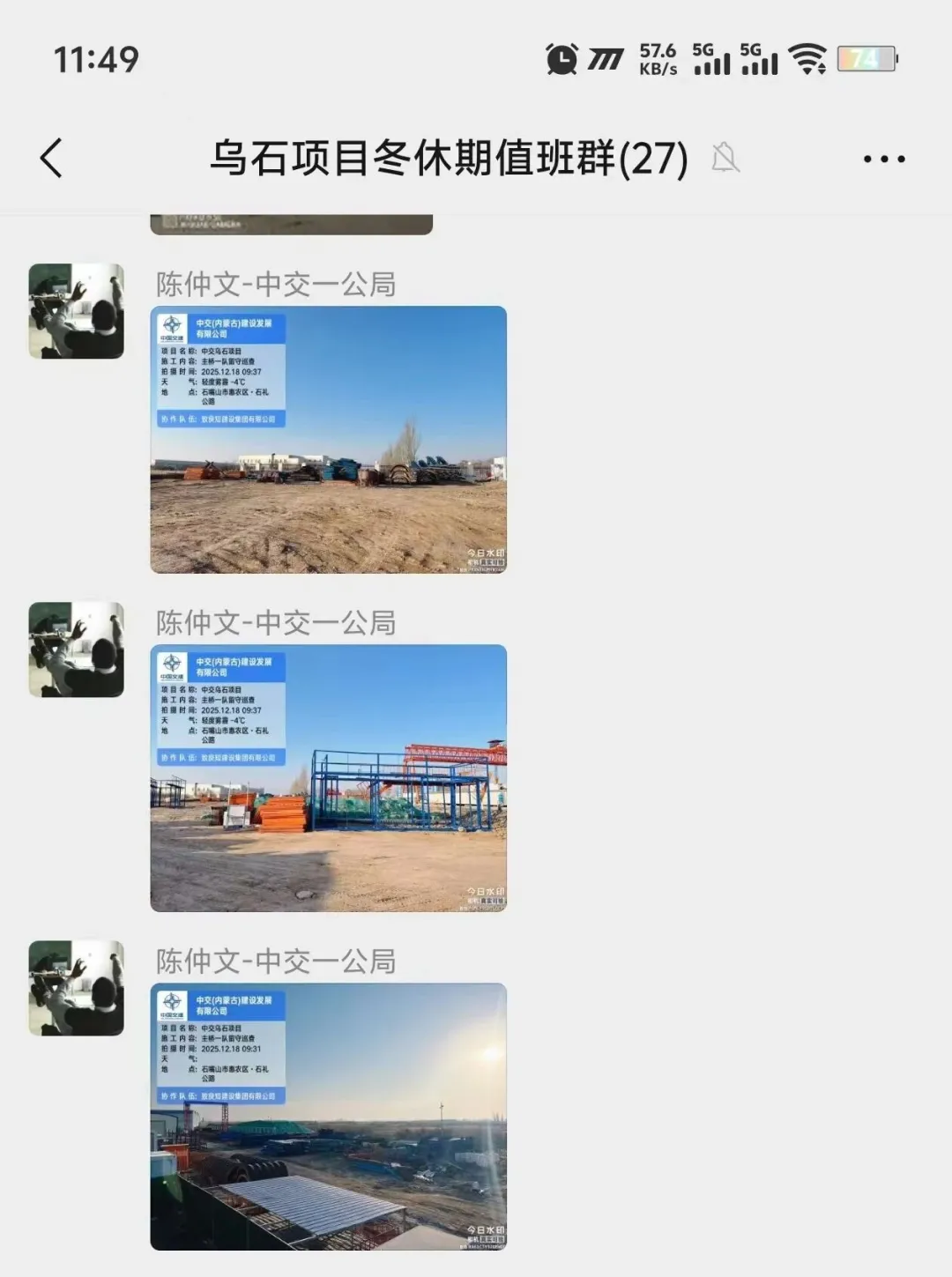Open the photo of open yard with trees
This screenshot has height=1277, width=952.
328,439
